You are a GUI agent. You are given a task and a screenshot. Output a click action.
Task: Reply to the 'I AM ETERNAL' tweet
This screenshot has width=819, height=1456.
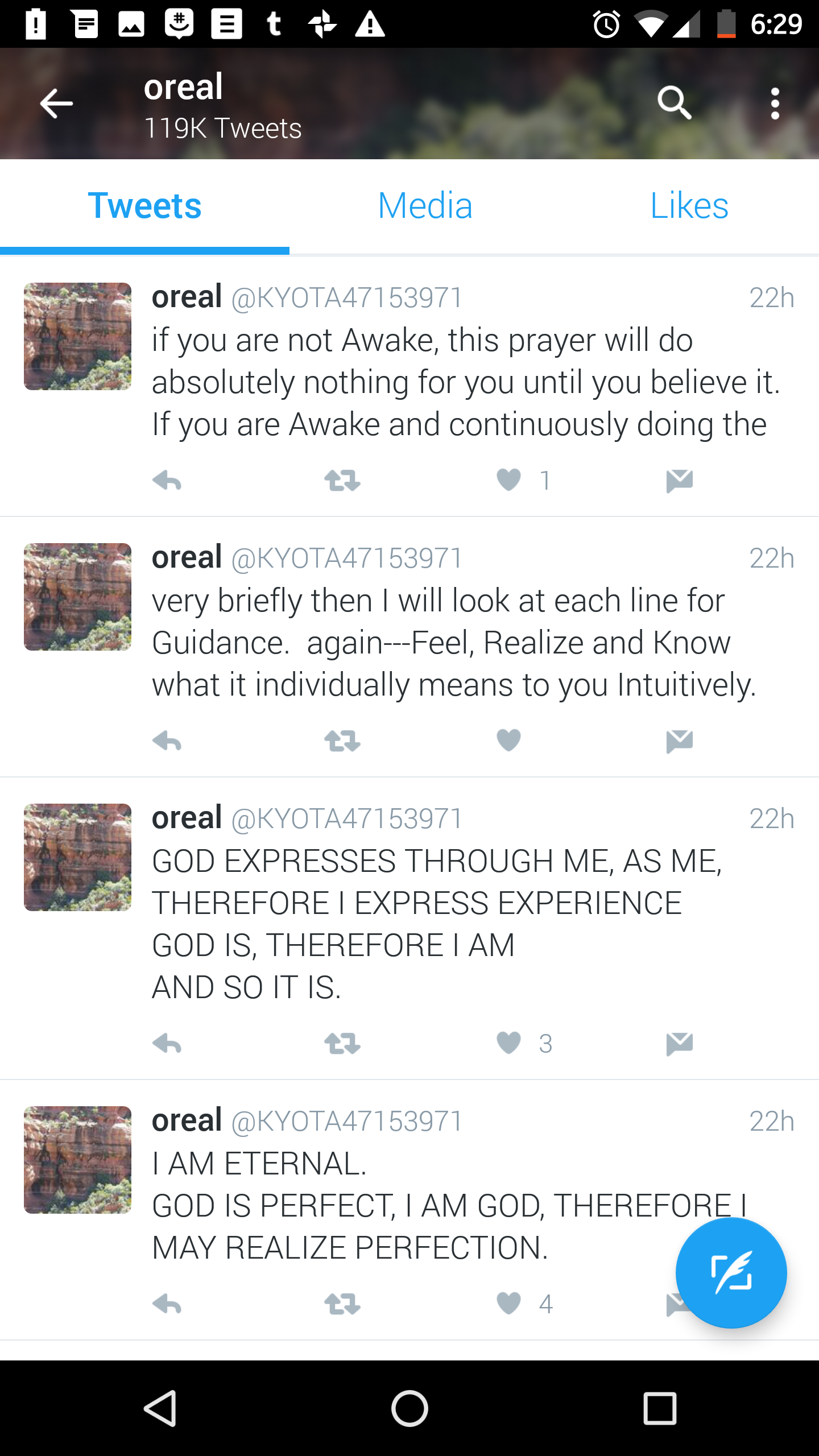click(x=167, y=1303)
